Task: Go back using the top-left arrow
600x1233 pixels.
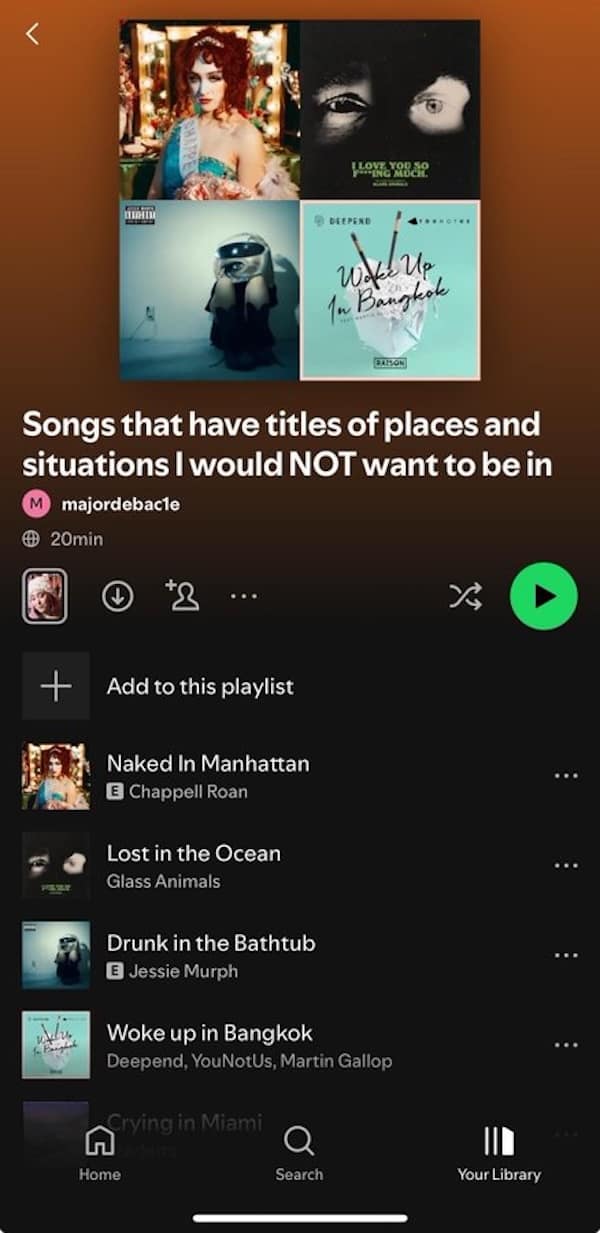Action: coord(32,34)
